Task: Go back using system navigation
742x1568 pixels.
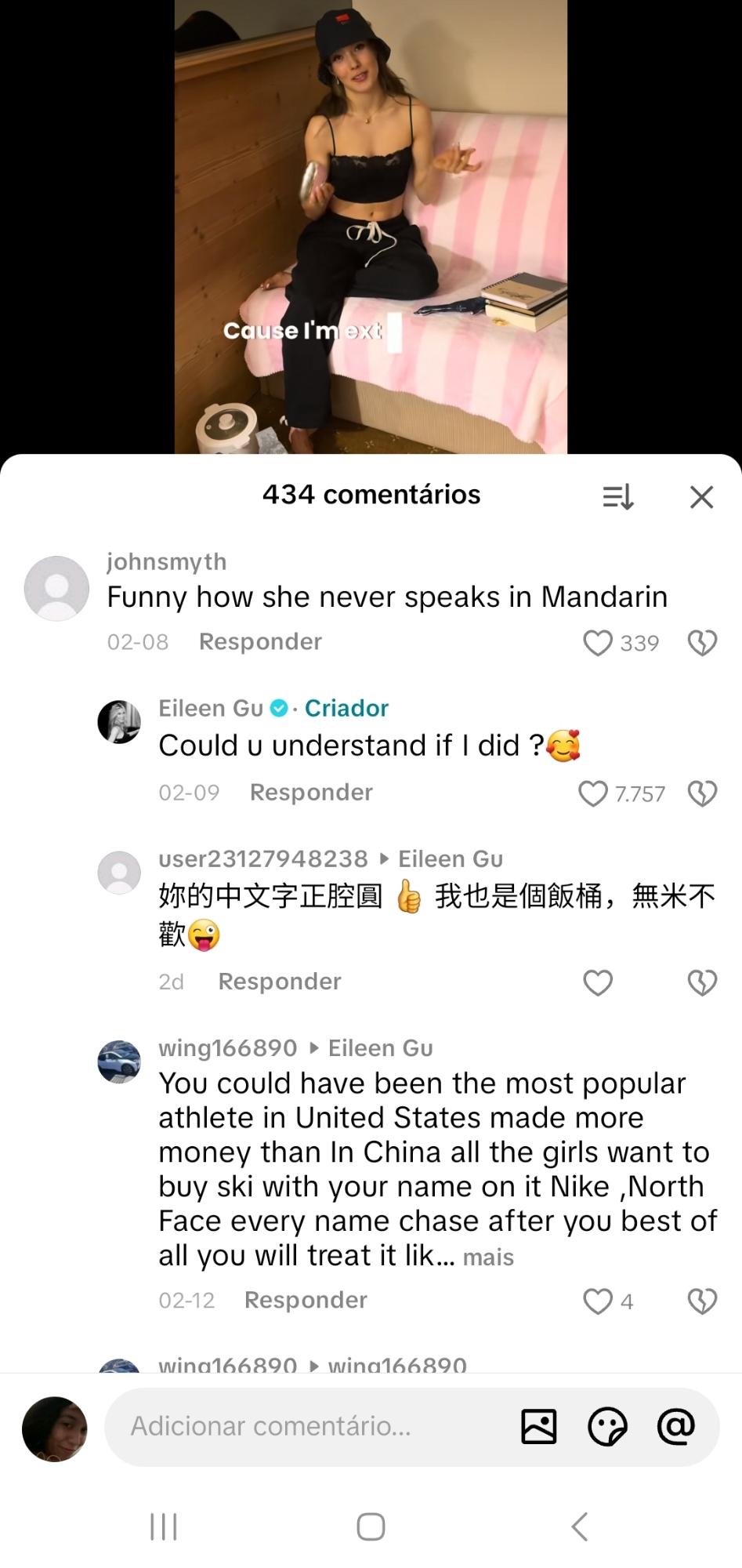Action: pos(579,1526)
